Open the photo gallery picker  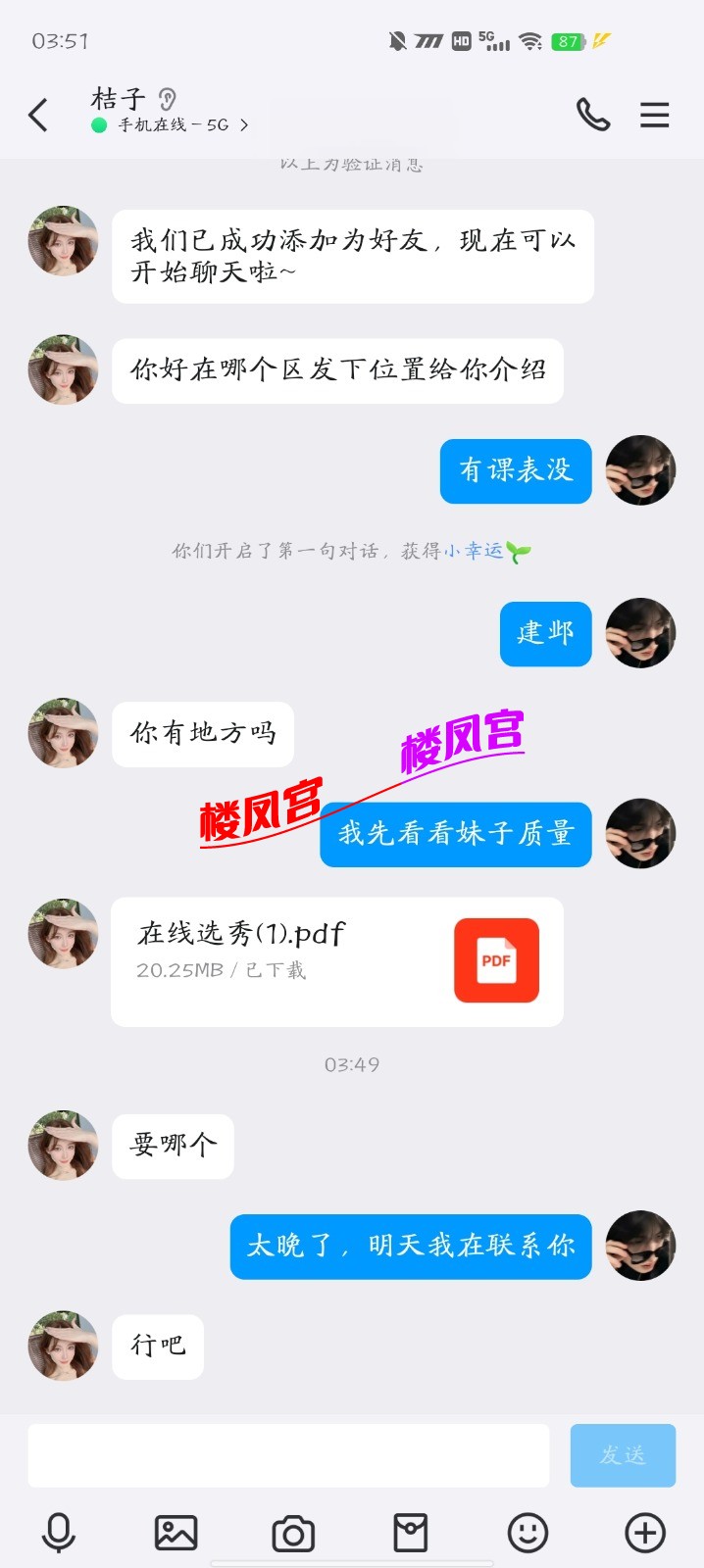tap(176, 1533)
